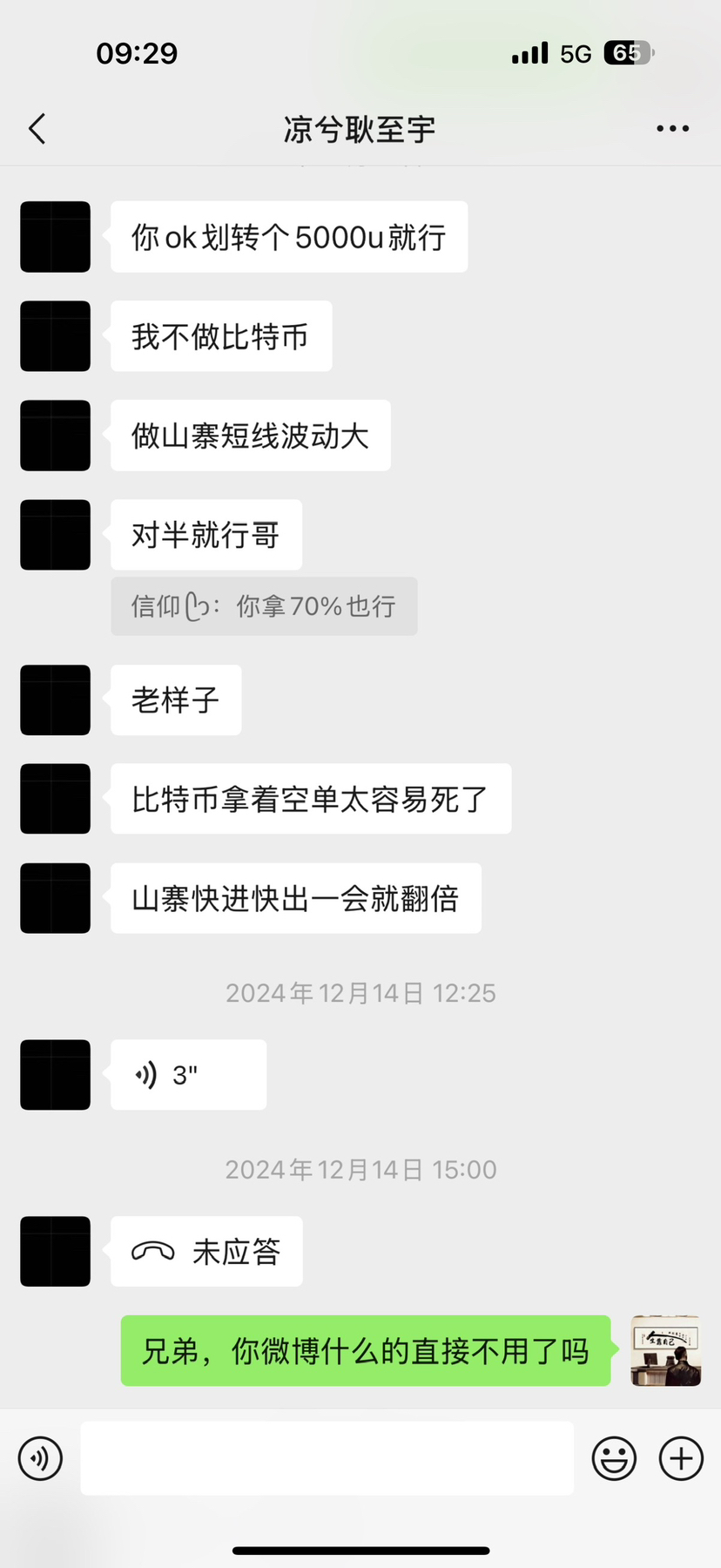The image size is (721, 1568).
Task: Switch to voice input mode
Action: tap(40, 1458)
